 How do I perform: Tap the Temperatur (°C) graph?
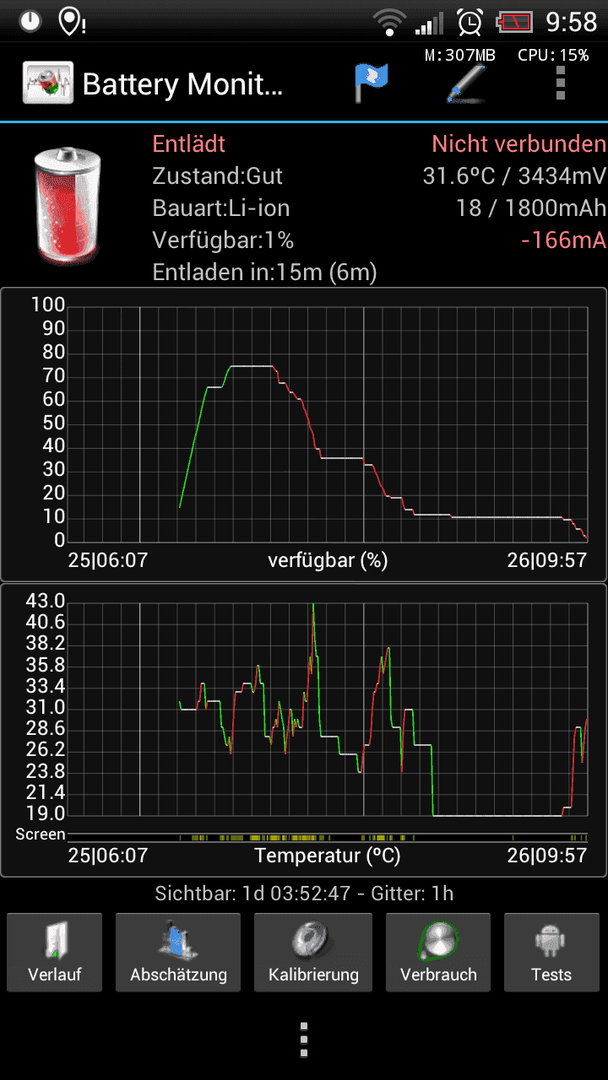click(x=304, y=730)
